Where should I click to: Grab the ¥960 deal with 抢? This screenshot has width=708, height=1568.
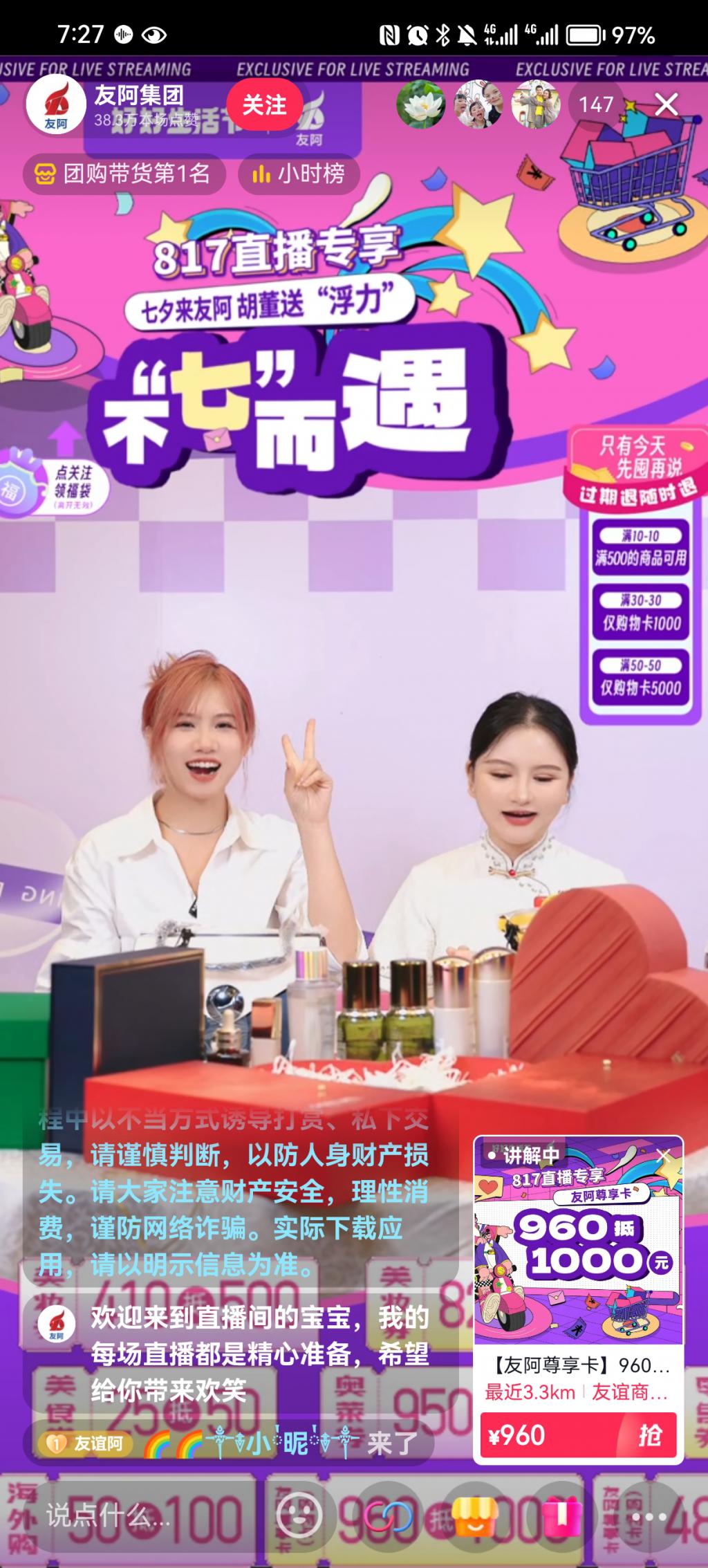pos(578,1435)
